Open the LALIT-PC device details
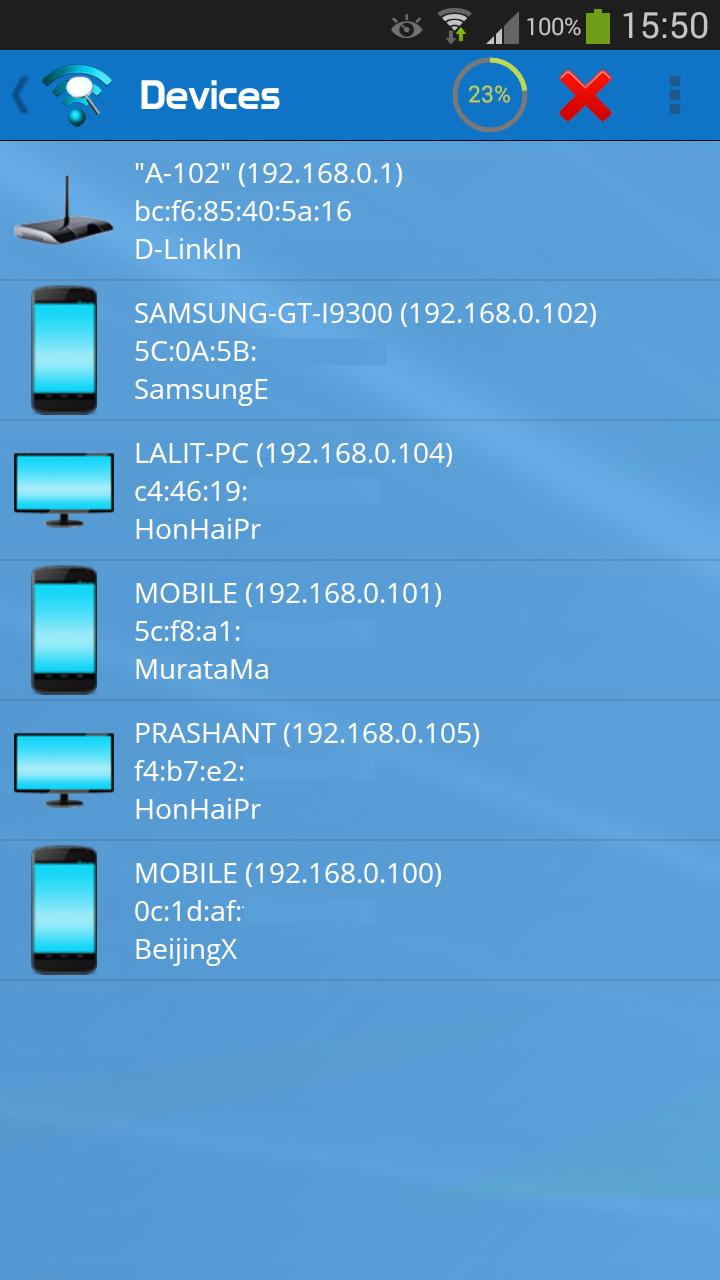Viewport: 720px width, 1280px height. point(360,491)
